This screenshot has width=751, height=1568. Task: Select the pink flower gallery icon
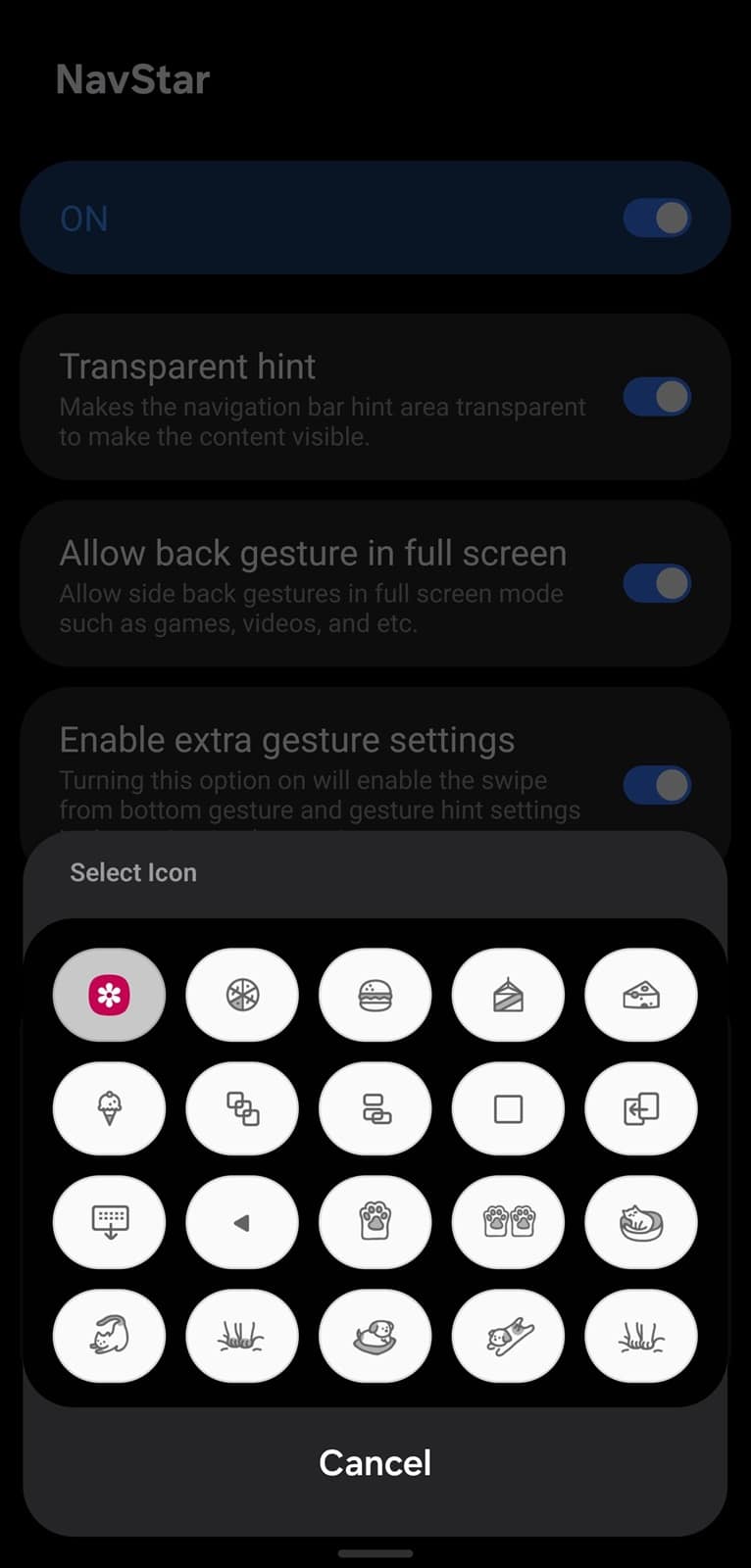tap(109, 996)
